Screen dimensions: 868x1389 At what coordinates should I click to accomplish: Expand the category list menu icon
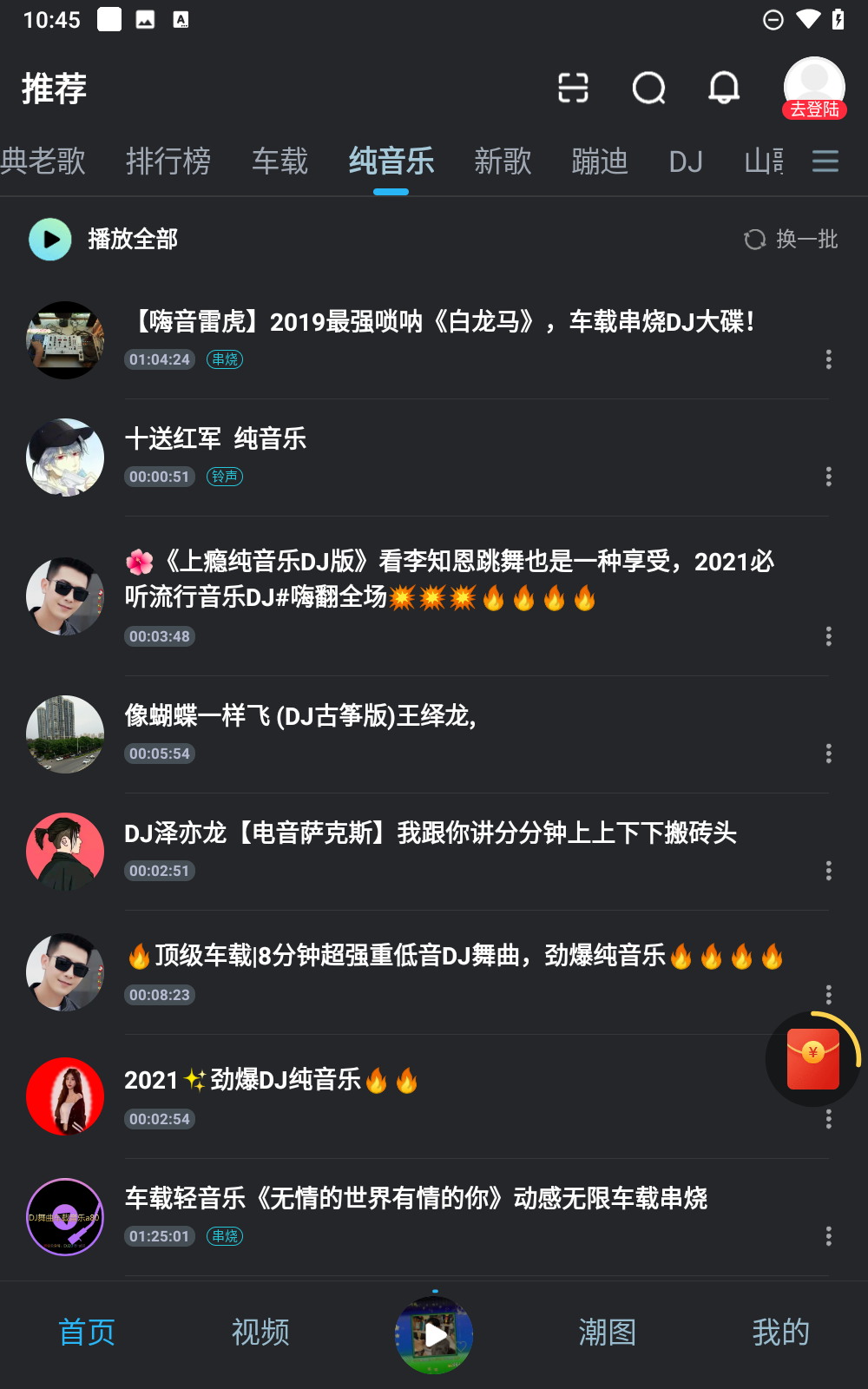pos(825,161)
